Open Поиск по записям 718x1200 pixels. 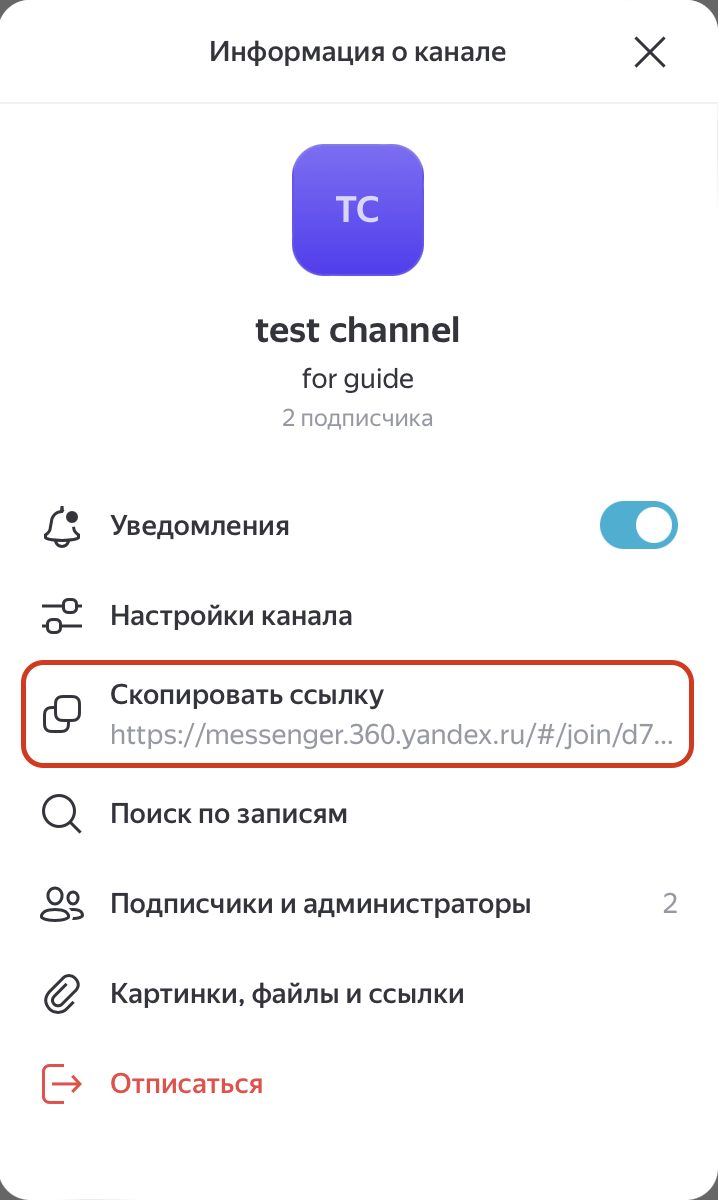pos(229,814)
